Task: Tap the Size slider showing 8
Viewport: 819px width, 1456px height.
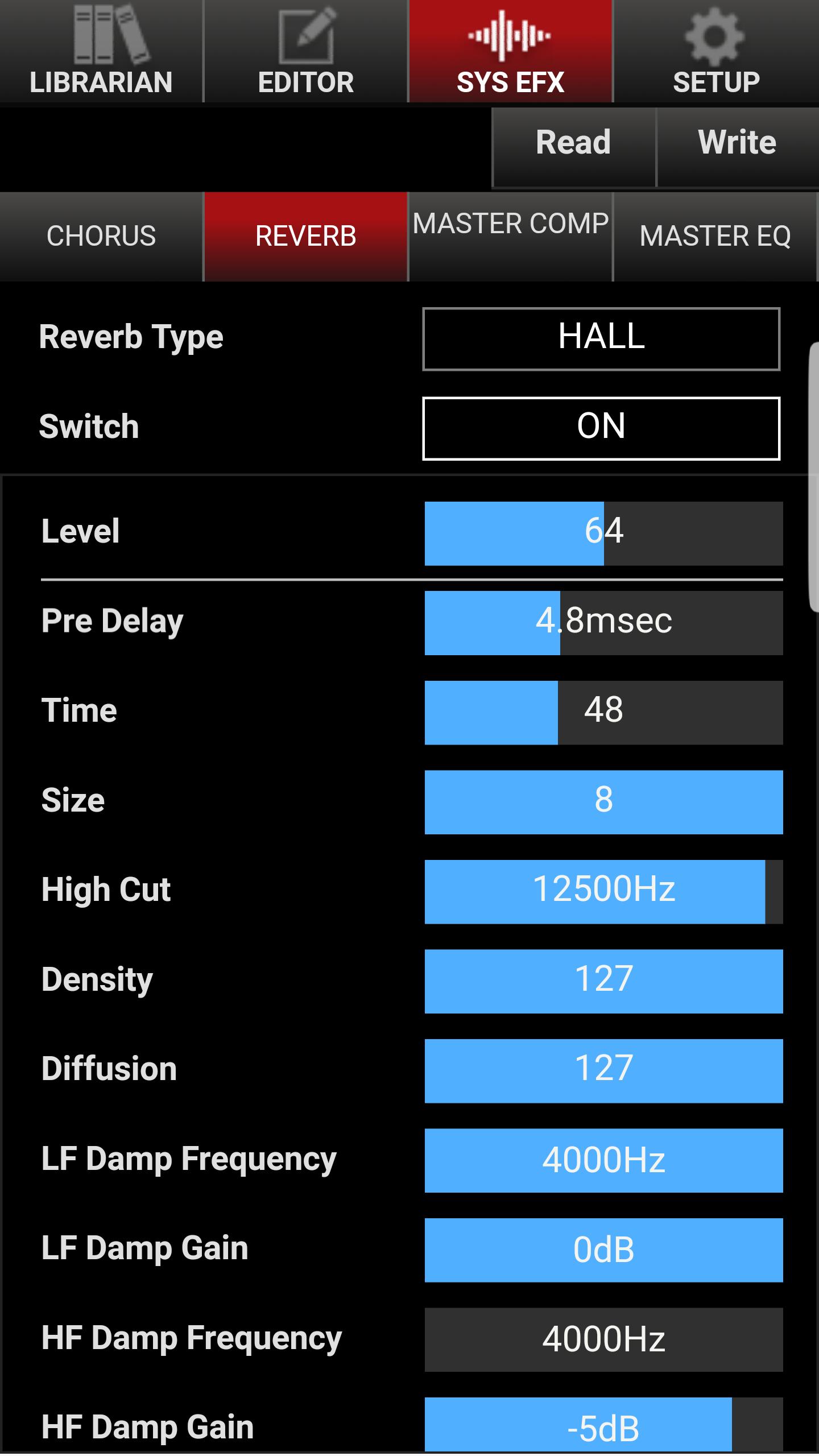Action: click(603, 802)
